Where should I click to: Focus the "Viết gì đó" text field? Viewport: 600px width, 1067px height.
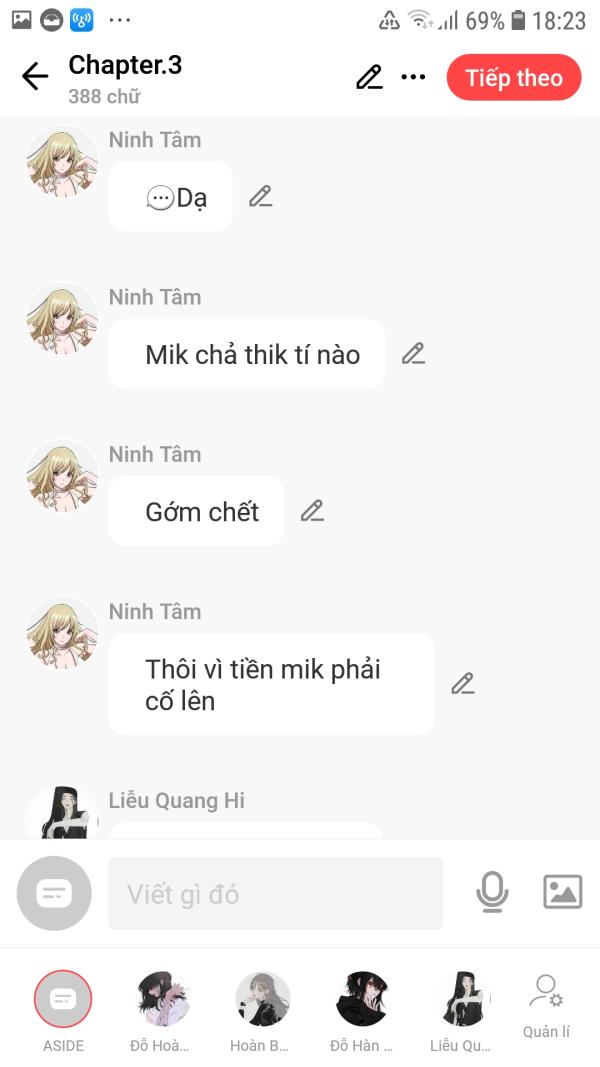pyautogui.click(x=276, y=893)
